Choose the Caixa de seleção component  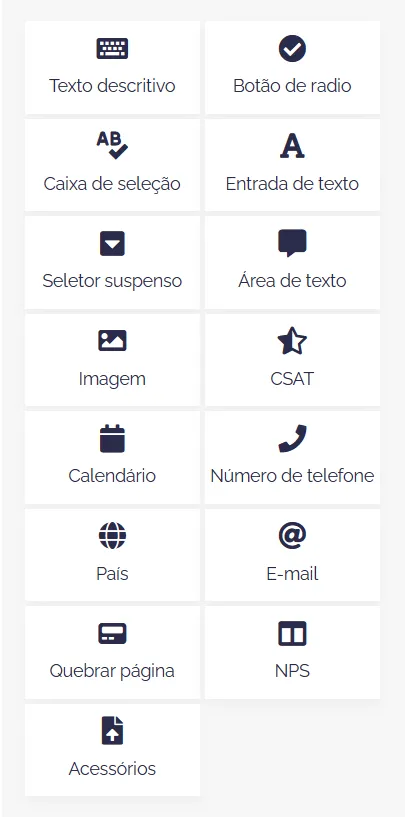[x=112, y=165]
